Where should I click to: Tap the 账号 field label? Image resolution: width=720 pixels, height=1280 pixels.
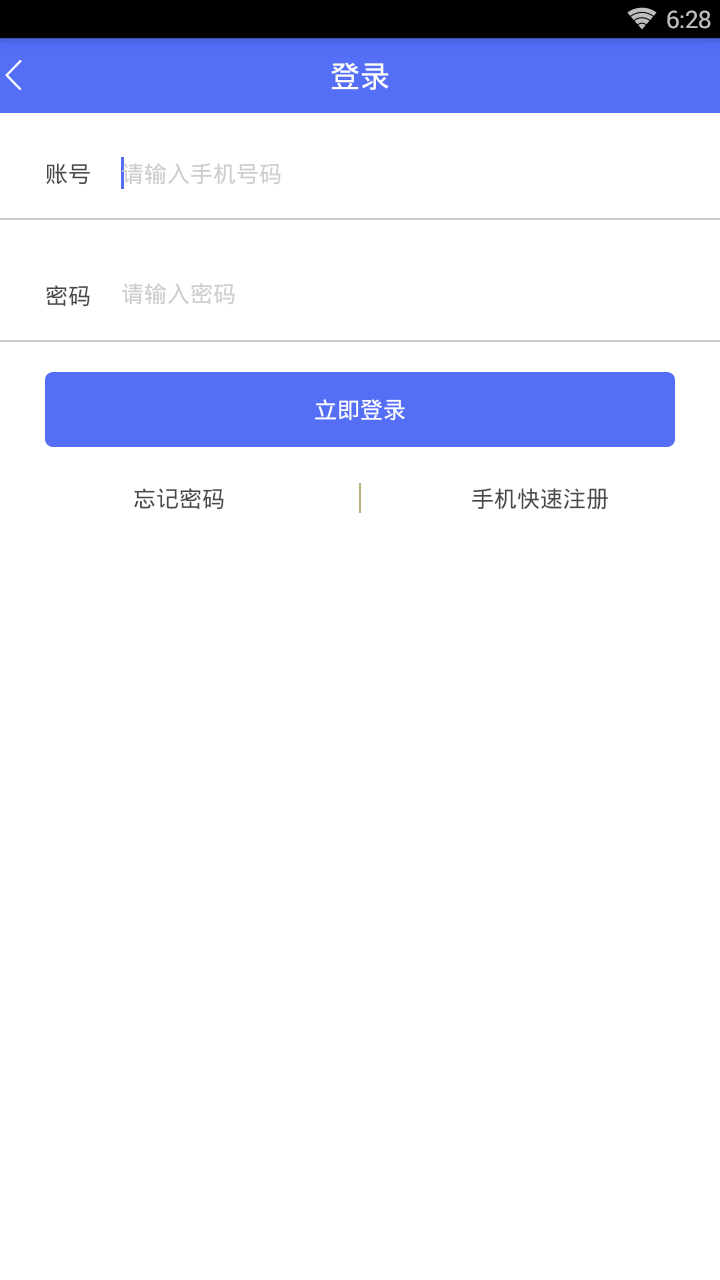(67, 174)
